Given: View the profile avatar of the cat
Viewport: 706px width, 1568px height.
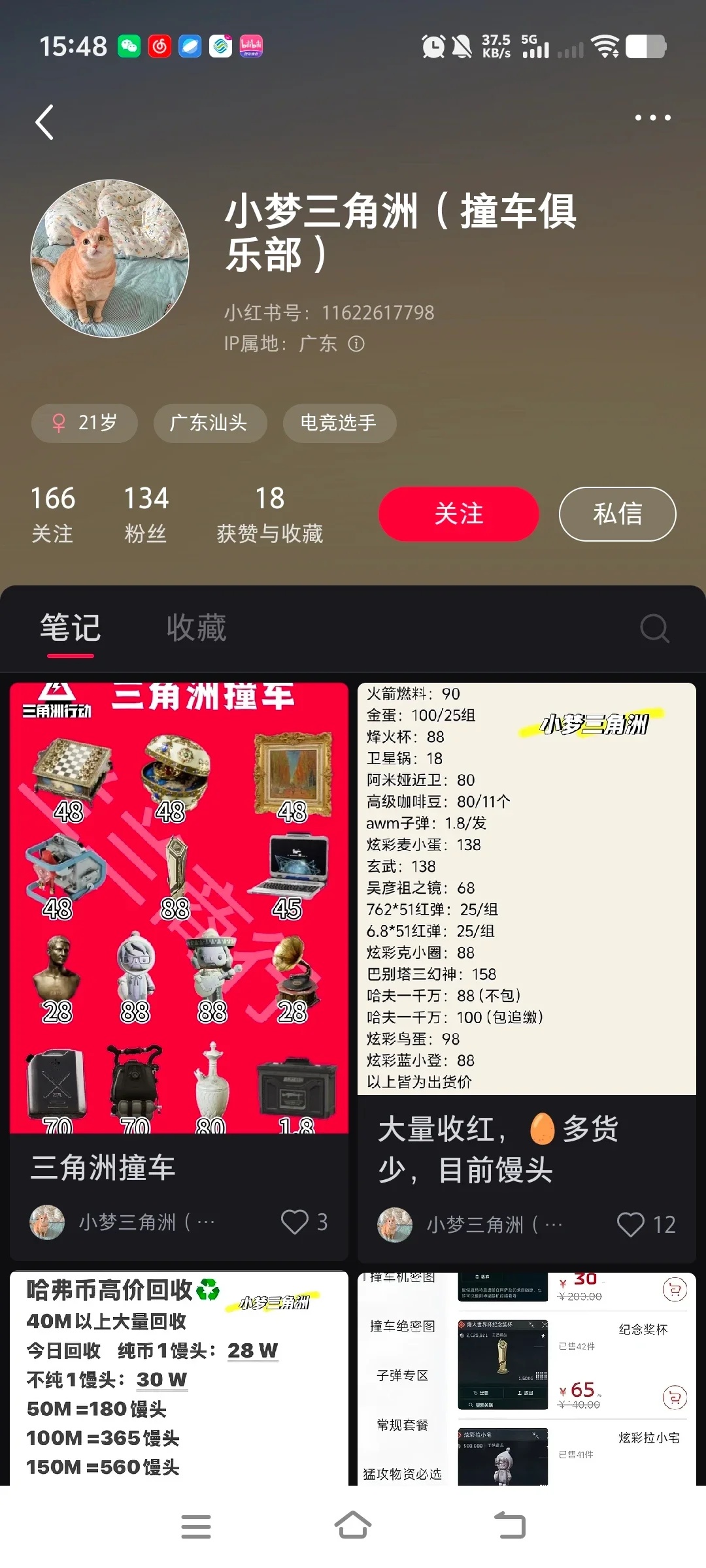Looking at the screenshot, I should pos(110,259).
